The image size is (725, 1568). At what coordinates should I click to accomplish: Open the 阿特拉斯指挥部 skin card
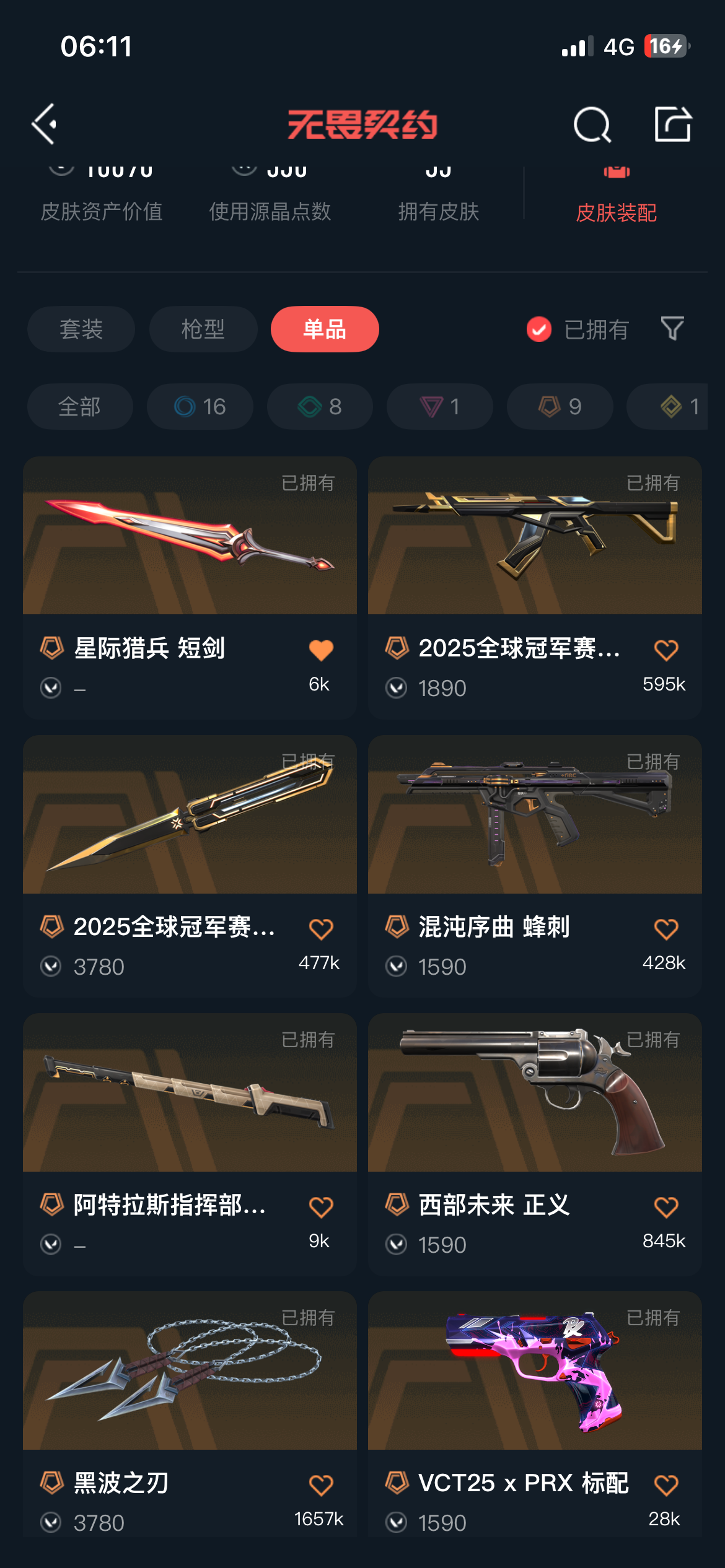[190, 1144]
